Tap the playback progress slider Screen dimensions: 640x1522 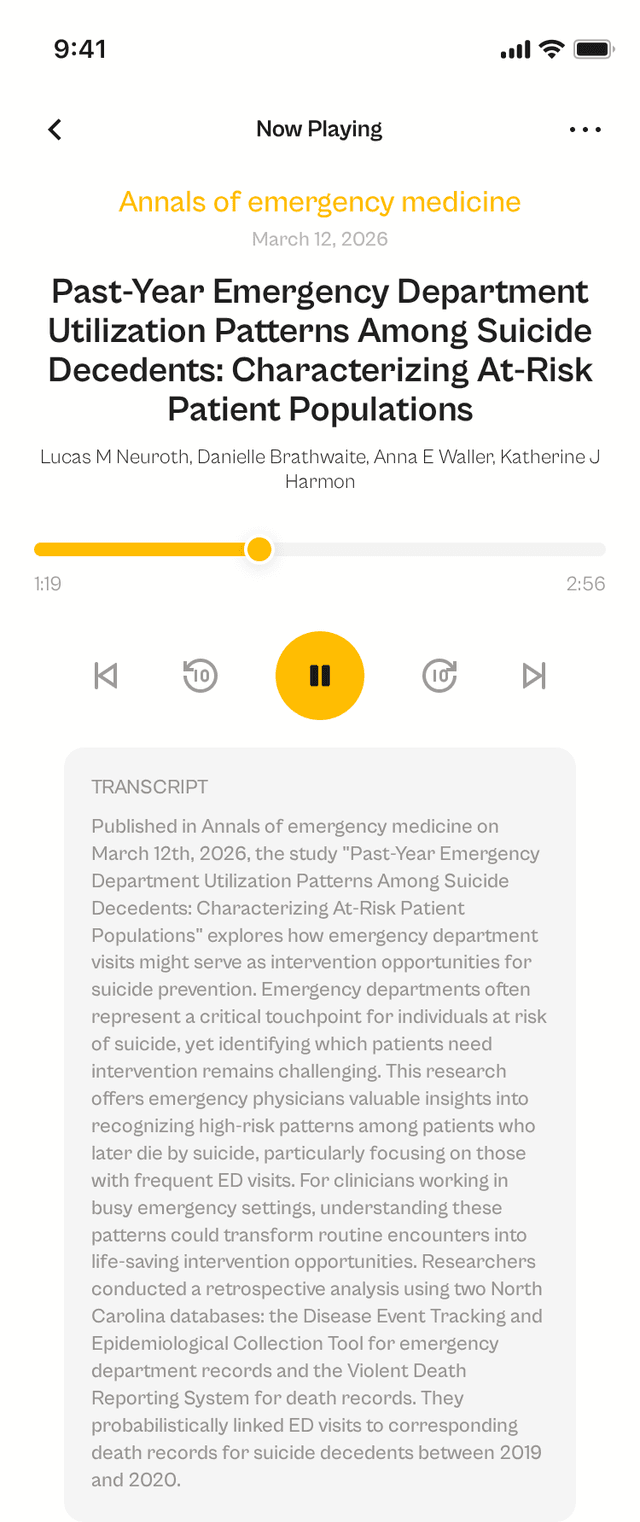tap(320, 549)
